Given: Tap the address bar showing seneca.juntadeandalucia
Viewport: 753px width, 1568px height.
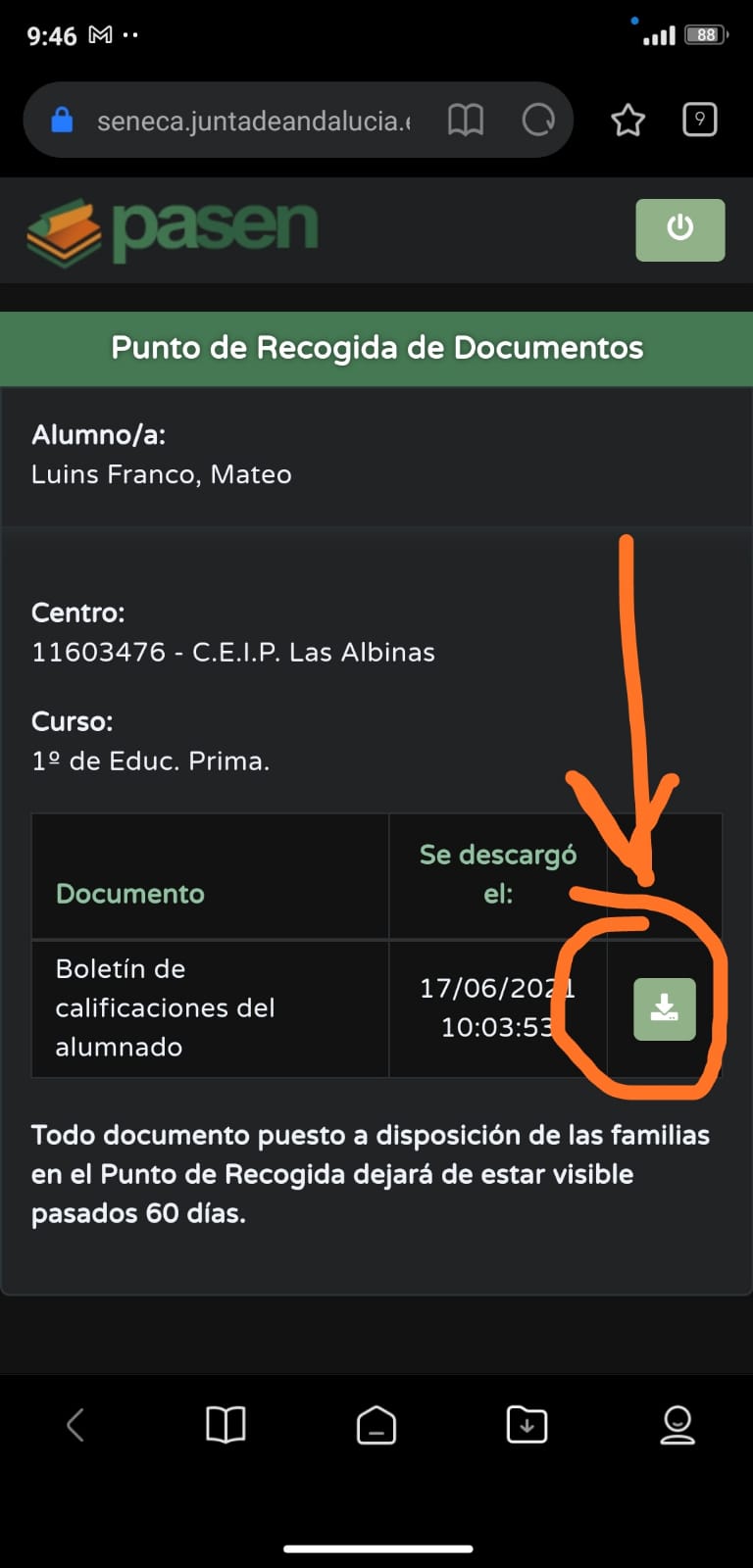Looking at the screenshot, I should pyautogui.click(x=253, y=121).
